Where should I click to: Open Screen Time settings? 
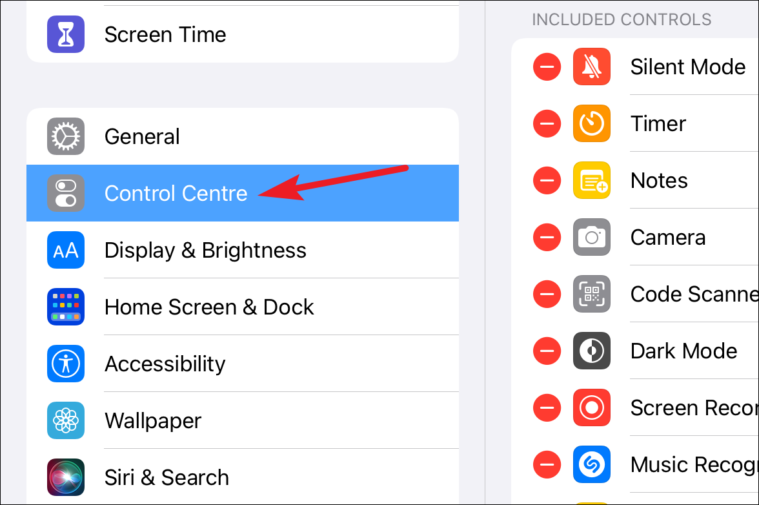coord(165,35)
